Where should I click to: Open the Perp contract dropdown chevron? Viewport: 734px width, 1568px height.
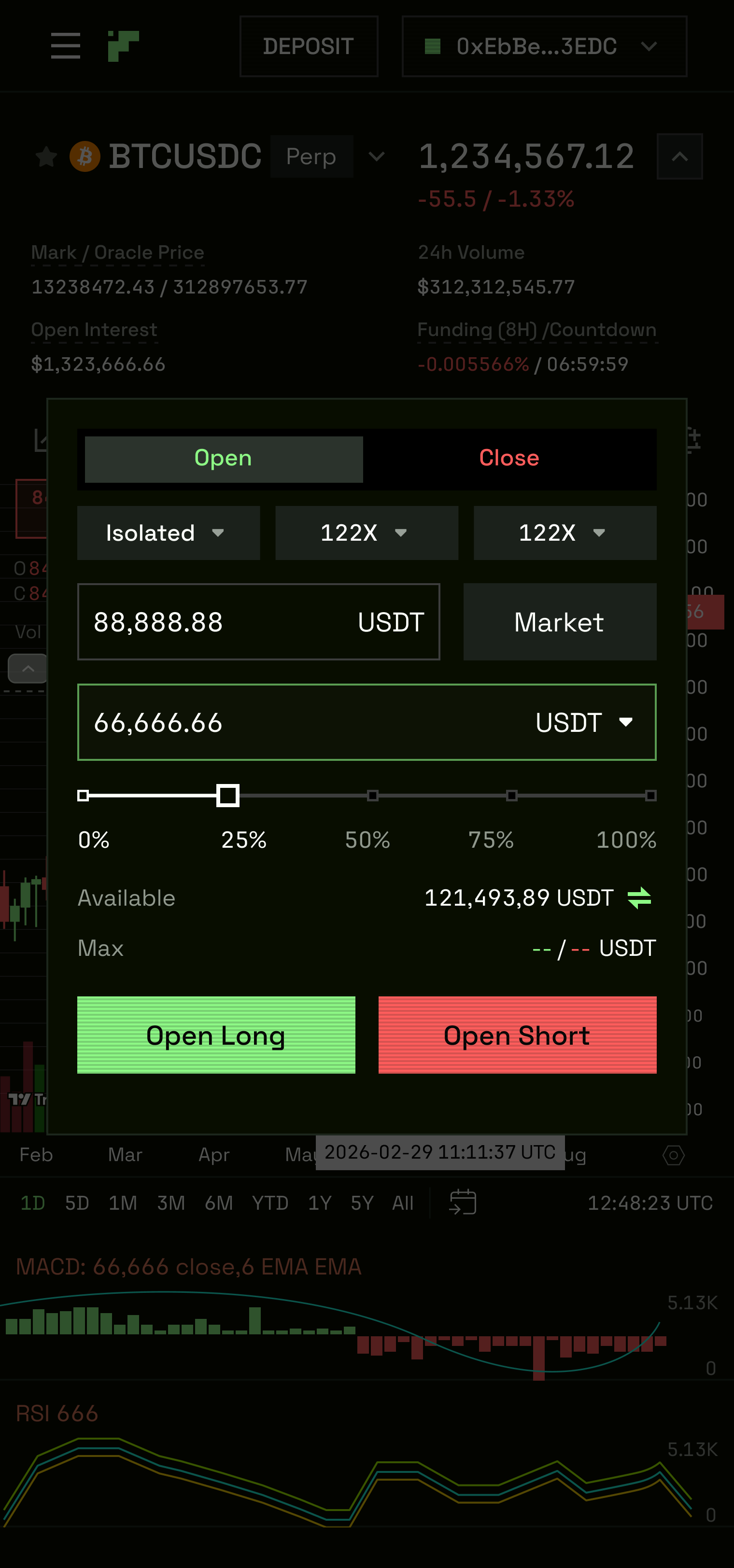click(x=376, y=156)
